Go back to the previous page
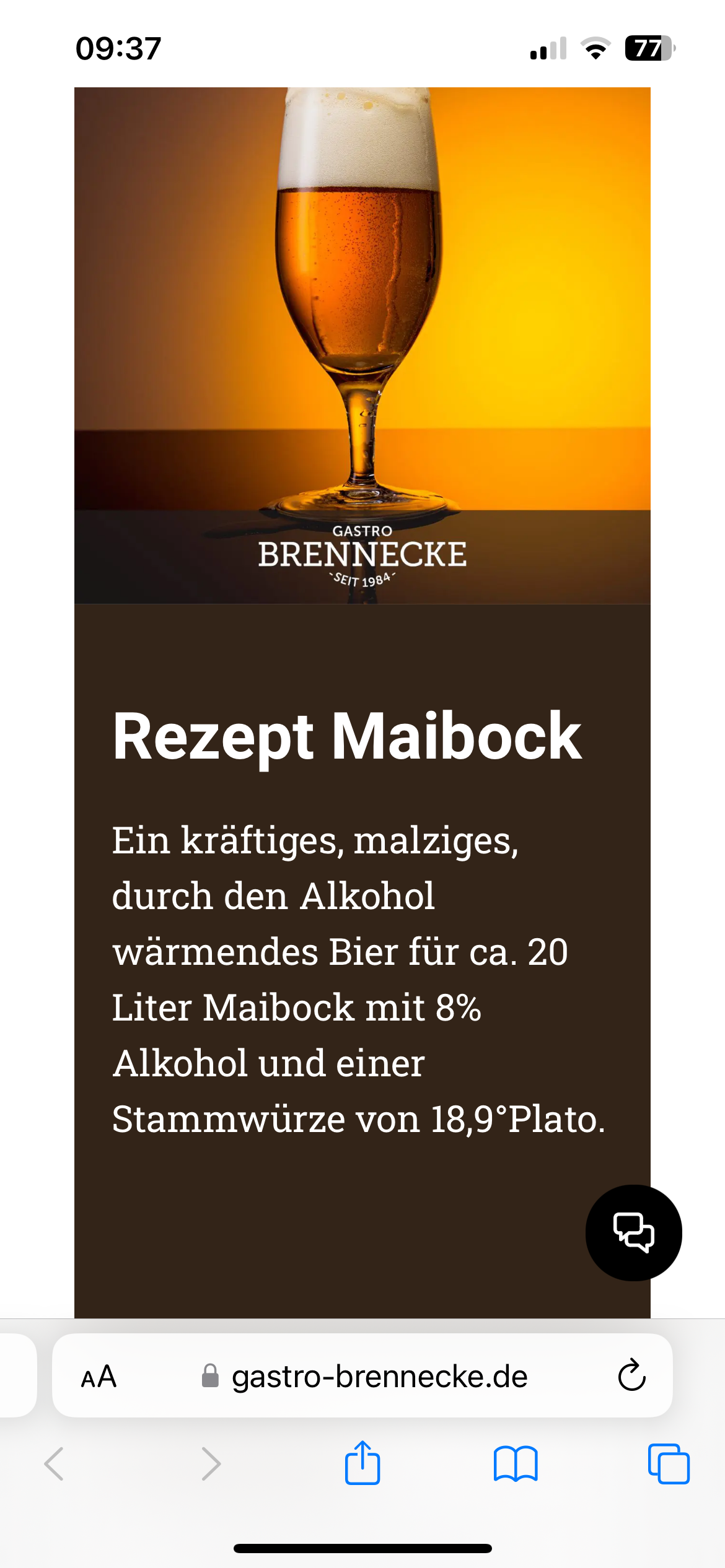725x1568 pixels. click(x=55, y=1464)
